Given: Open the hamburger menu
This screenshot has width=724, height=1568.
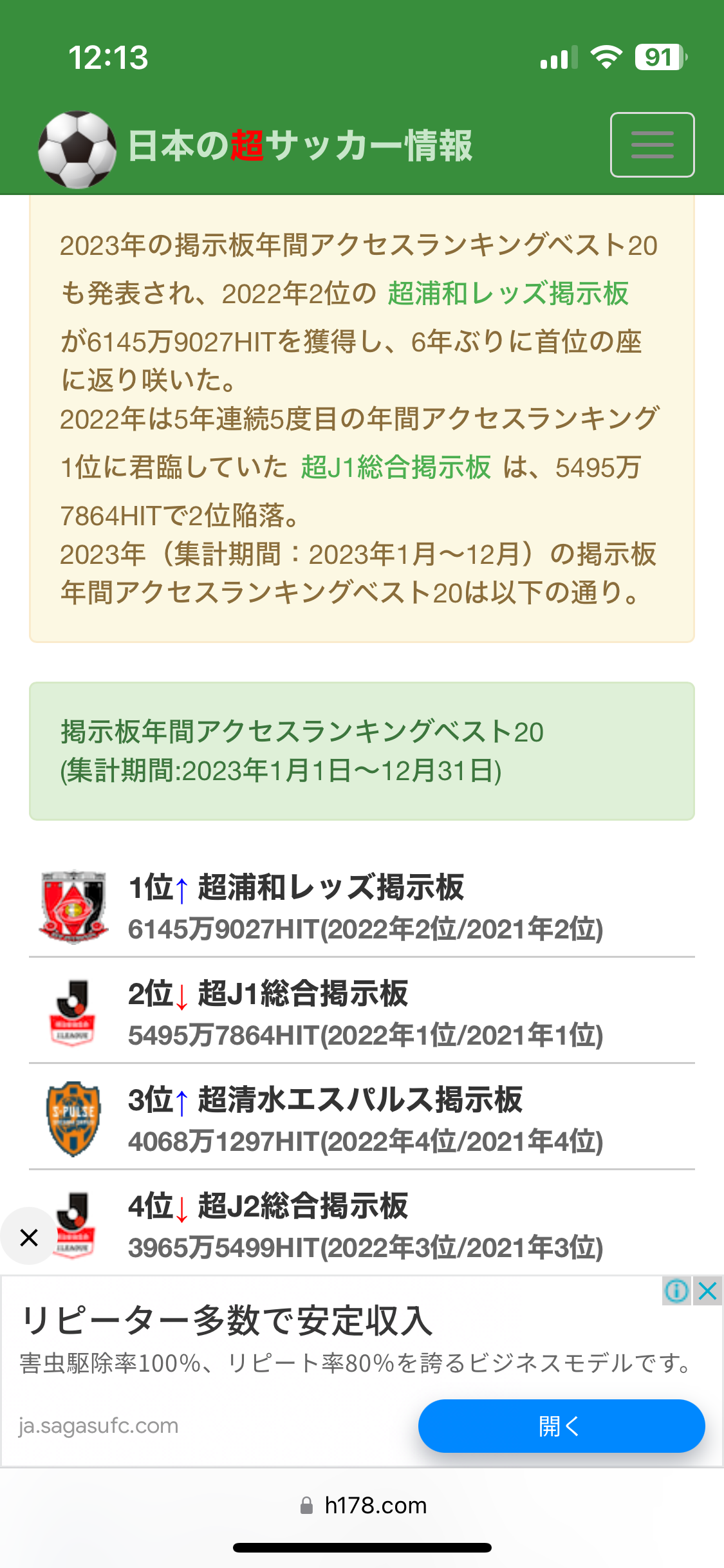Looking at the screenshot, I should pyautogui.click(x=652, y=145).
